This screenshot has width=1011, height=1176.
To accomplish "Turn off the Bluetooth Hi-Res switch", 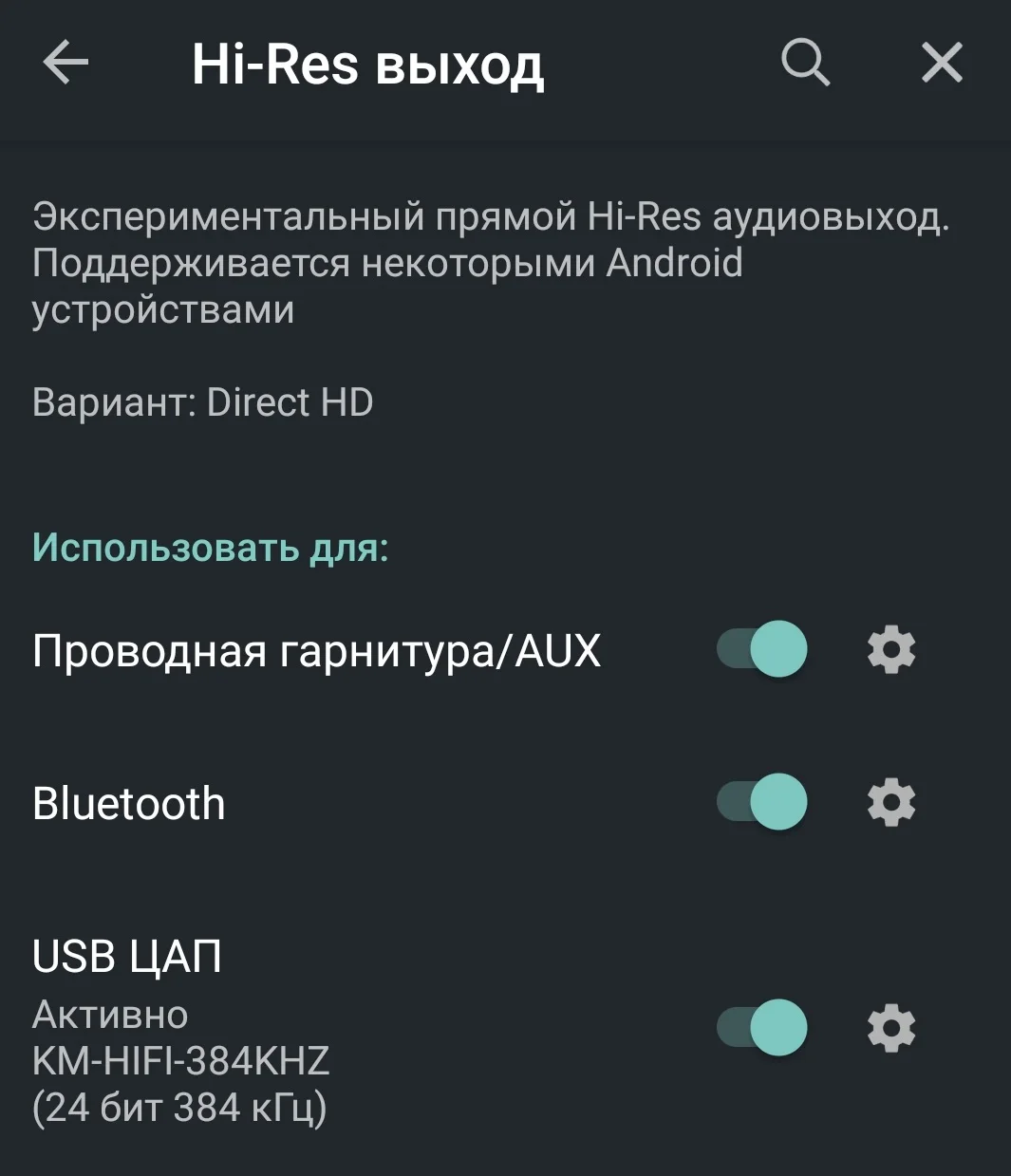I will click(762, 802).
